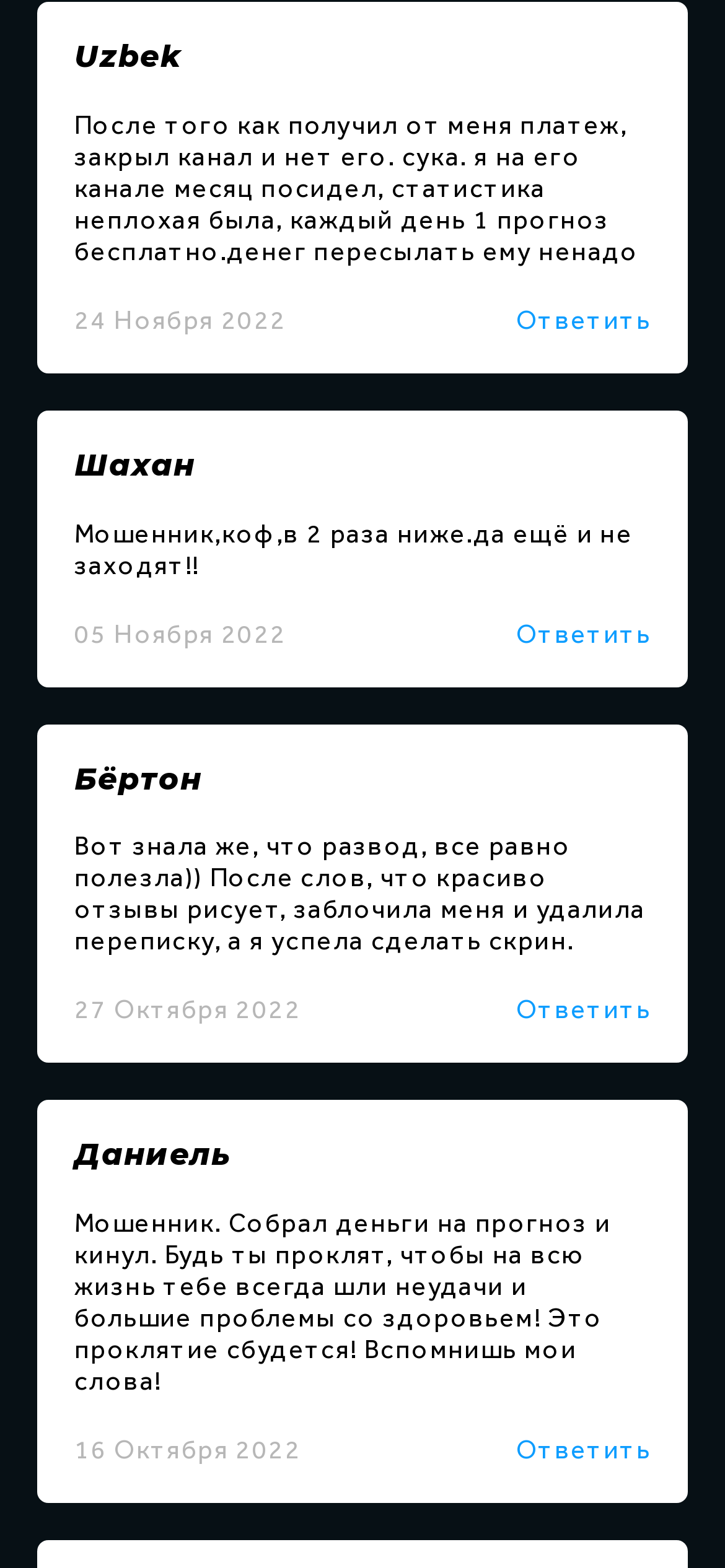This screenshot has height=1568, width=725.
Task: Tap Ответить under Шахан's comment
Action: point(582,635)
